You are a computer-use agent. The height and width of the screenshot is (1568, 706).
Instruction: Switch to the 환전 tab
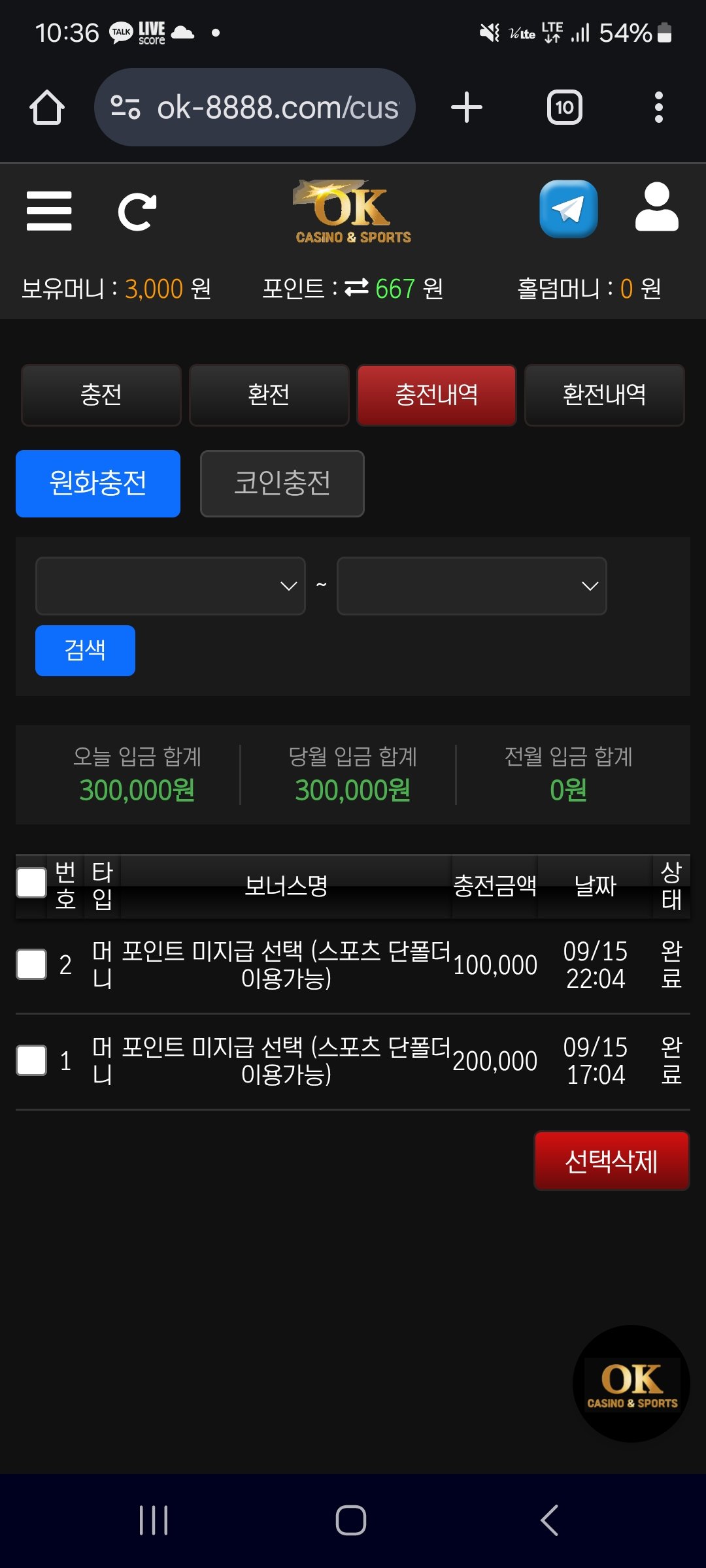pos(269,395)
